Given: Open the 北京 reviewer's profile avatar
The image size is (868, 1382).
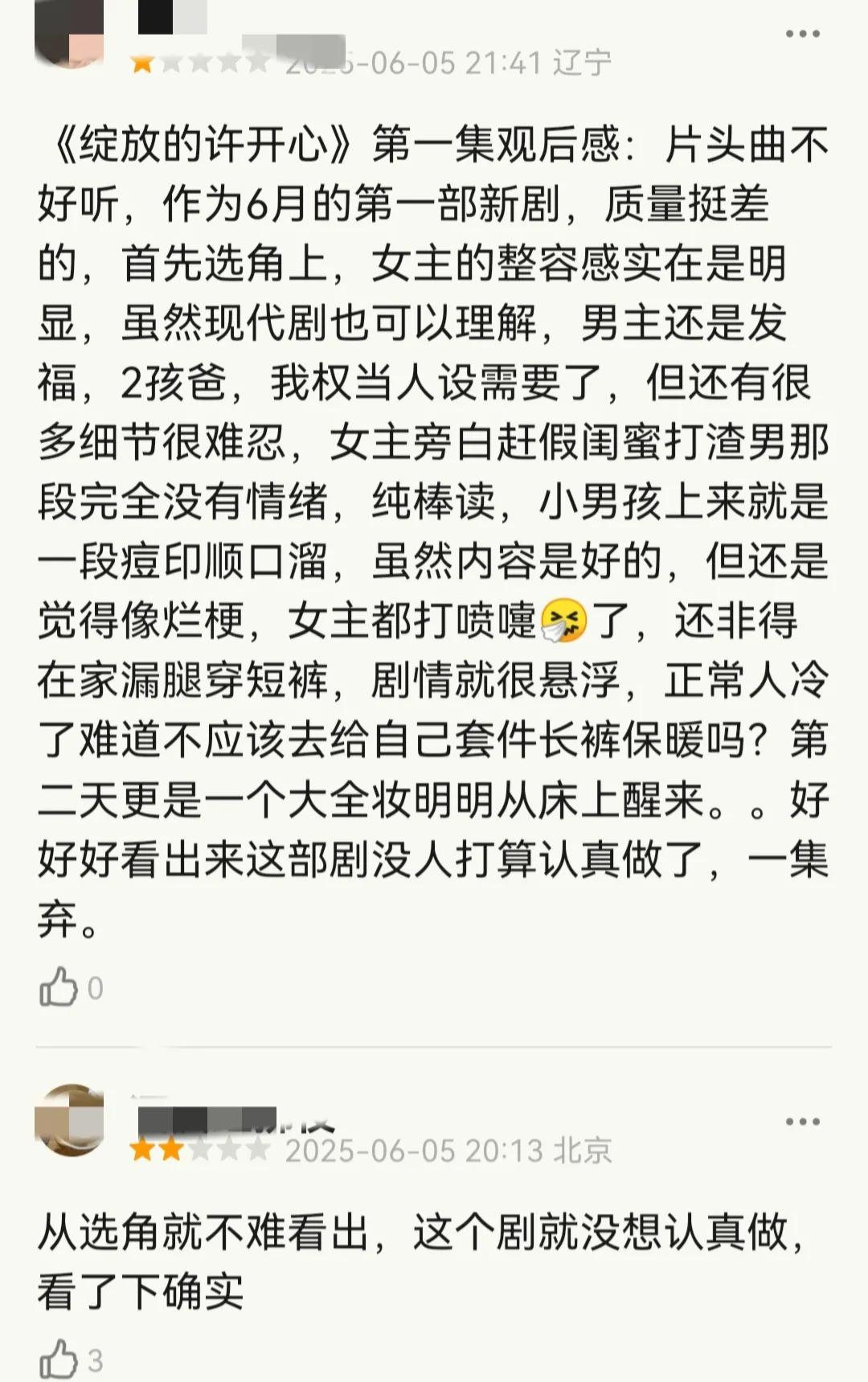Looking at the screenshot, I should pyautogui.click(x=69, y=1120).
